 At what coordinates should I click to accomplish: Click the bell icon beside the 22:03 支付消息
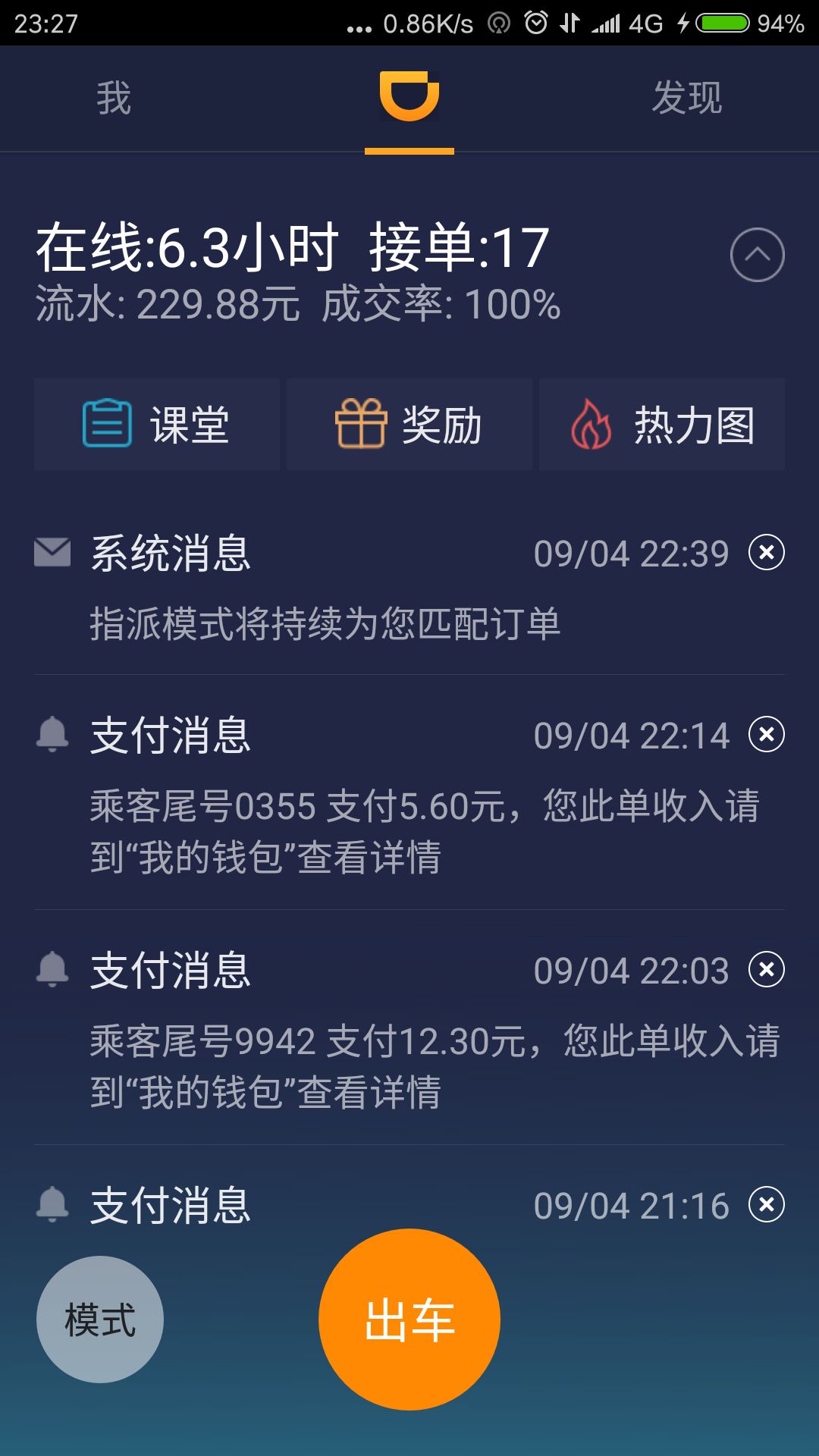[52, 969]
